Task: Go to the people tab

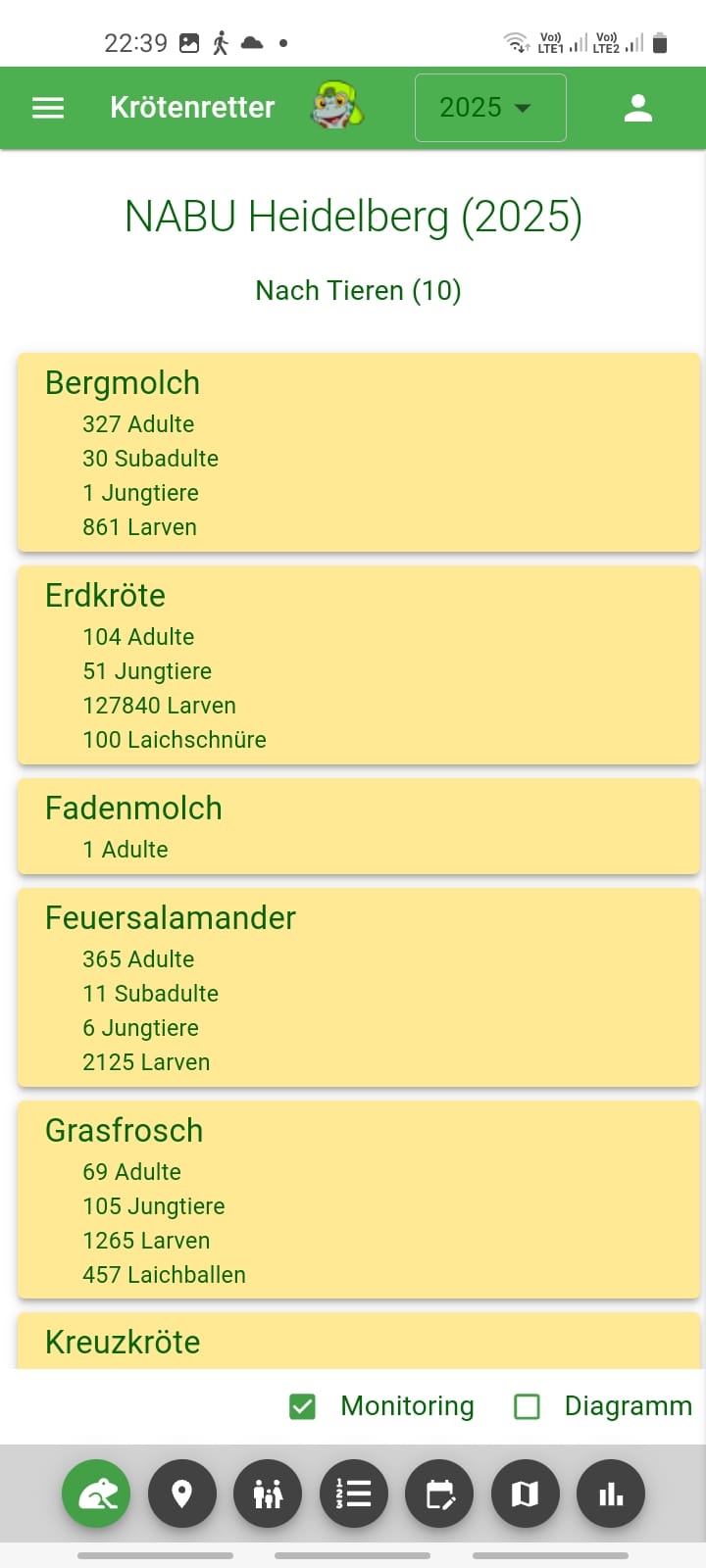Action: (x=268, y=1494)
